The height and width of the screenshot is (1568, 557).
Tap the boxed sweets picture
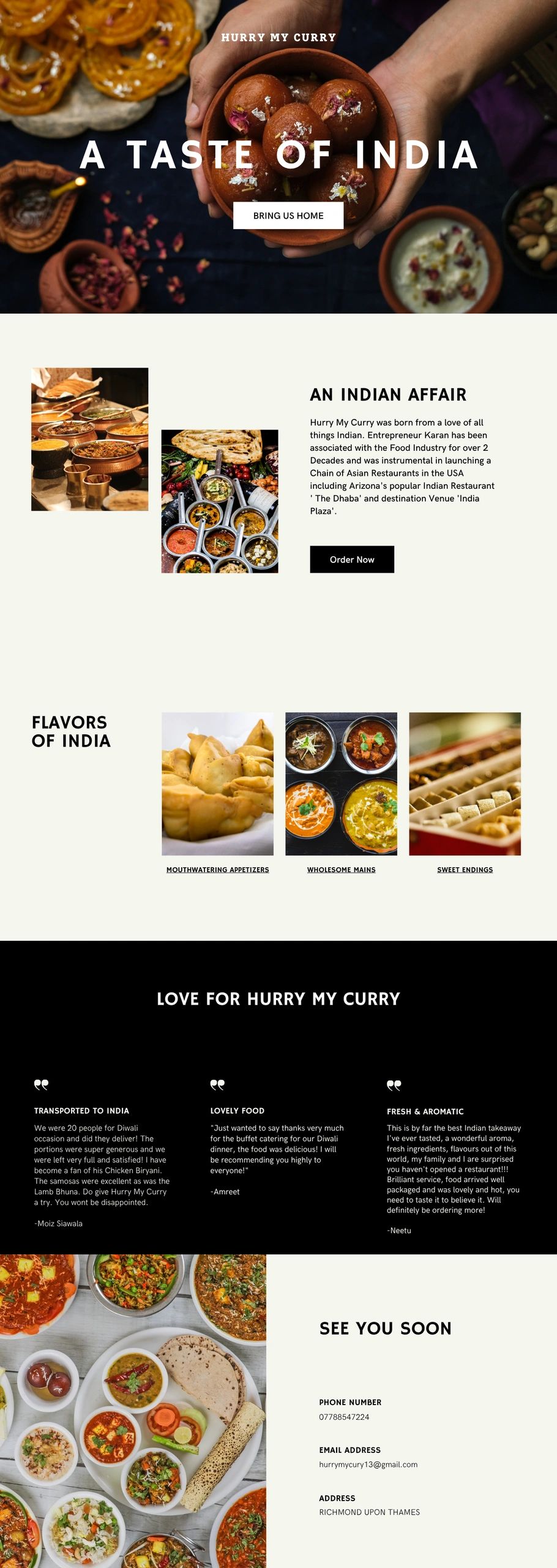465,783
